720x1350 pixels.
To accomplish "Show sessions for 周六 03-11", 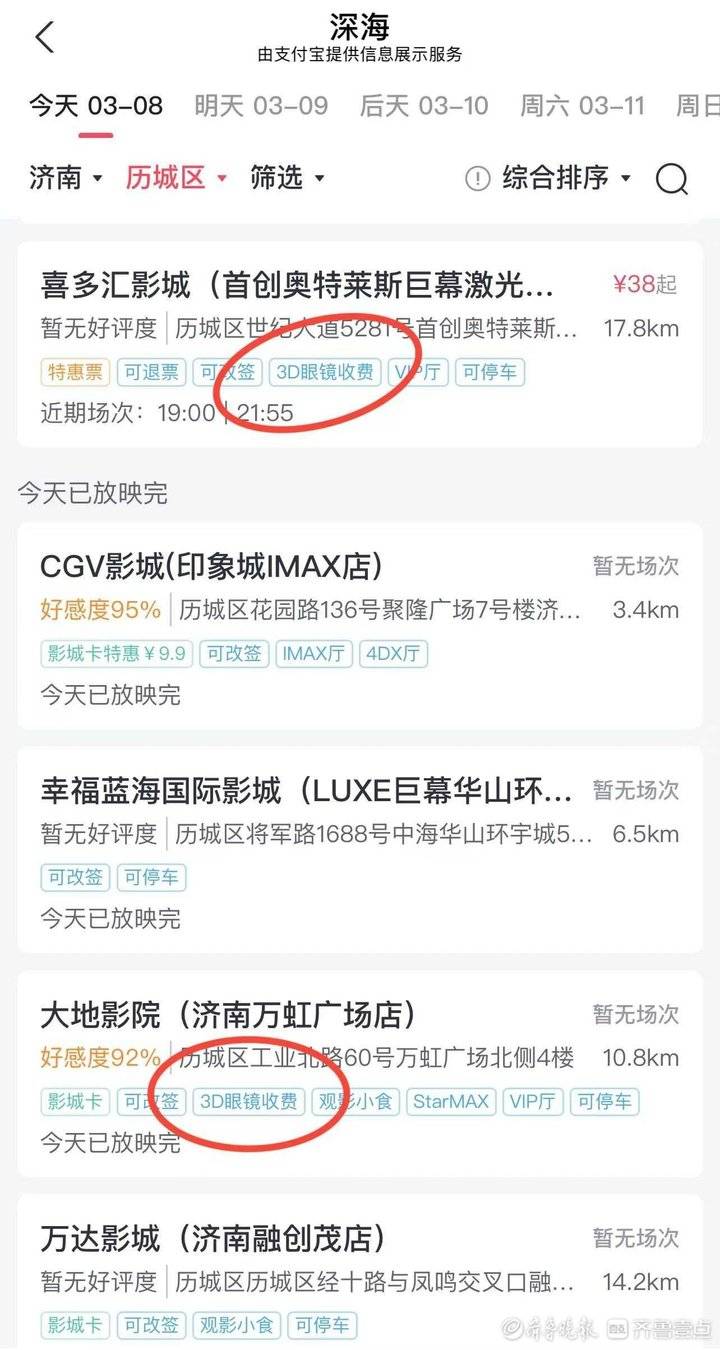I will (x=582, y=106).
